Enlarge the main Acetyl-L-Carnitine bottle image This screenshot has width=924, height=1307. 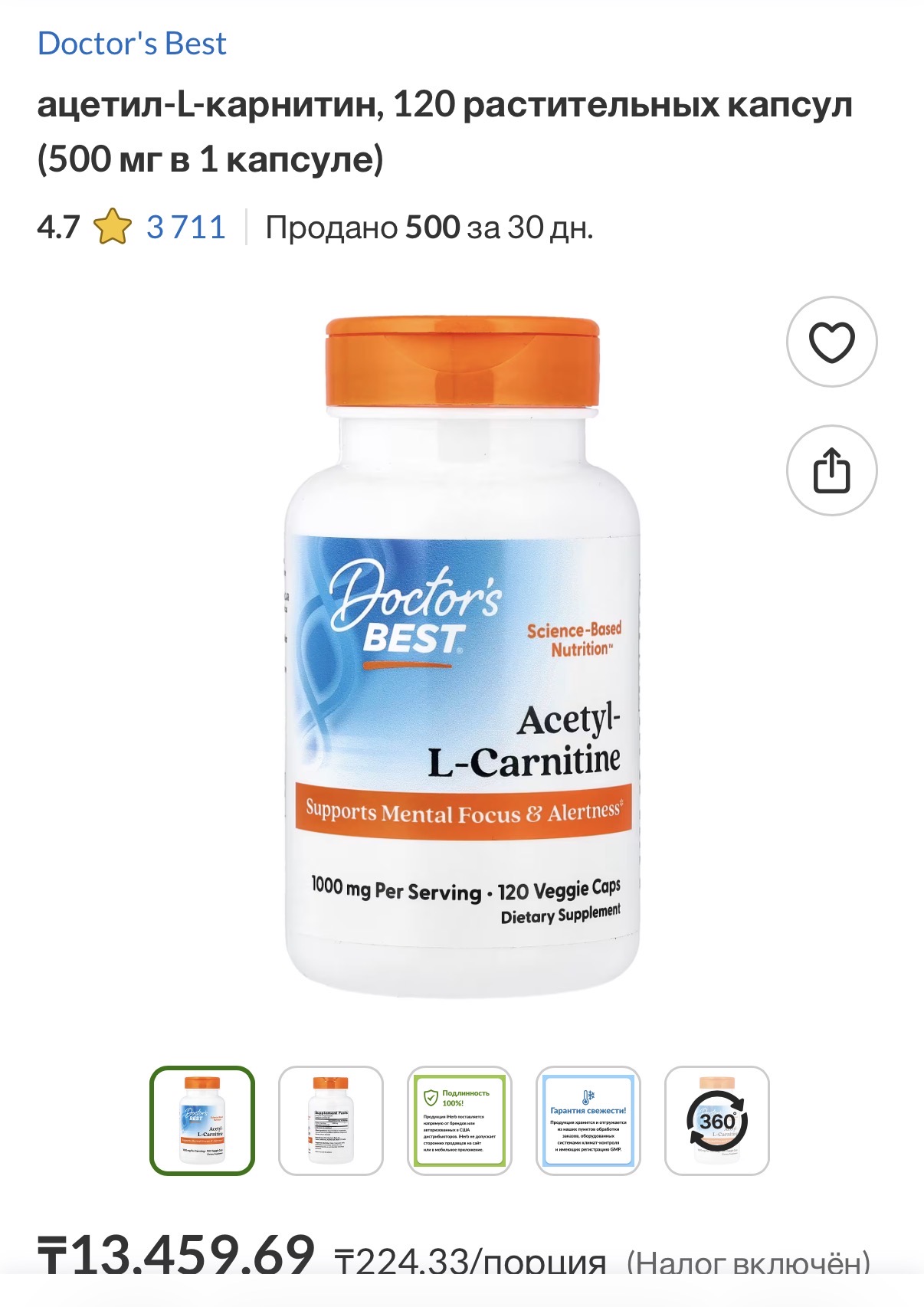(462, 659)
